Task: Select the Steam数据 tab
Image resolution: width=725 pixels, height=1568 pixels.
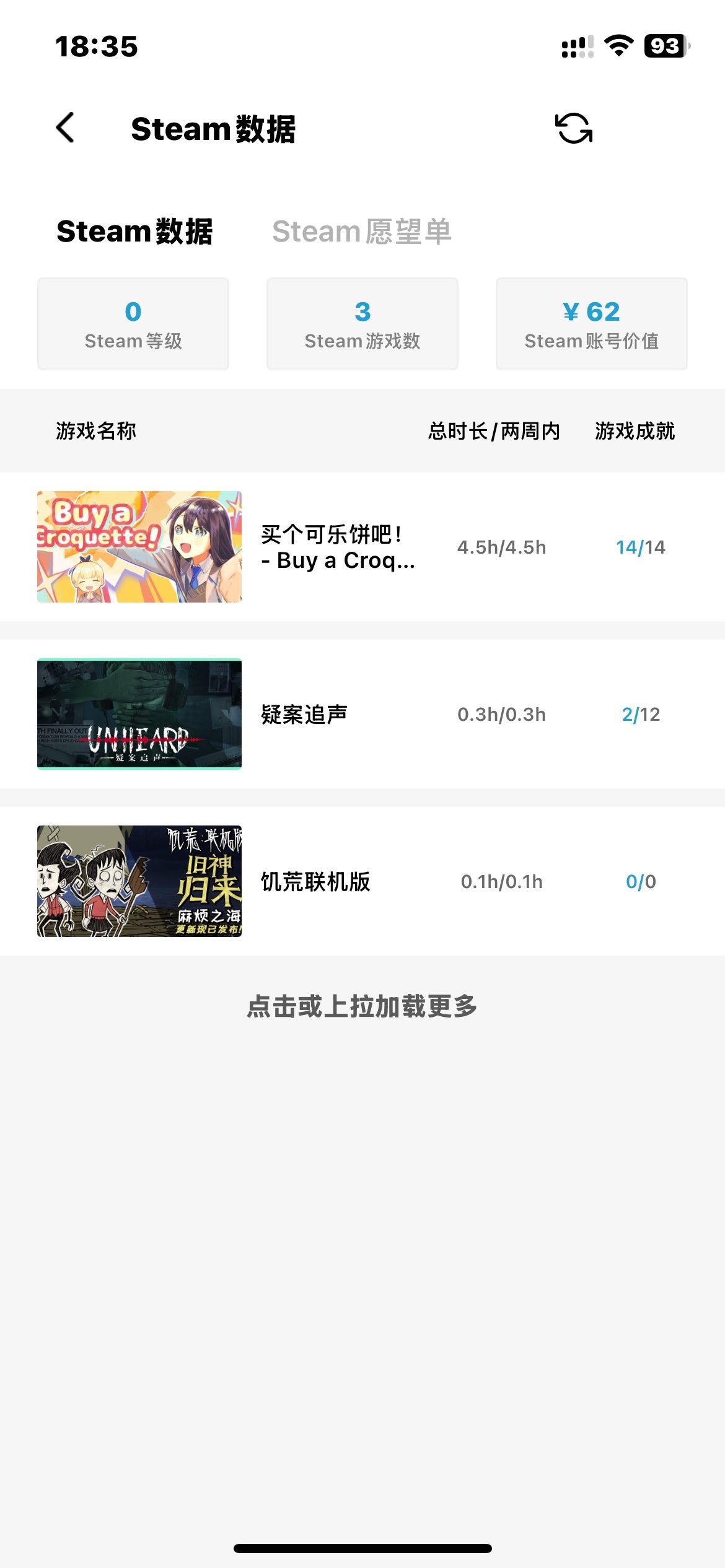Action: point(134,232)
